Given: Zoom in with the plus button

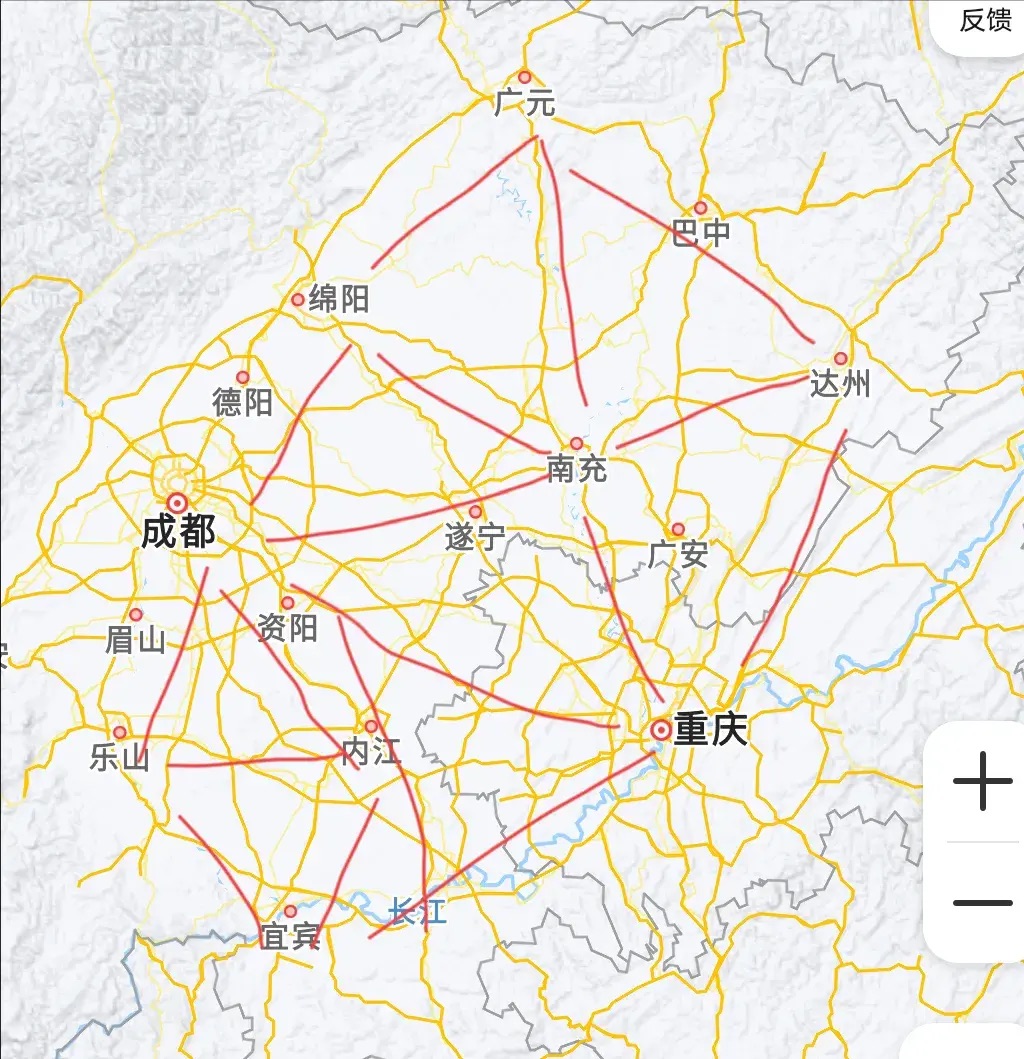Looking at the screenshot, I should coord(982,781).
